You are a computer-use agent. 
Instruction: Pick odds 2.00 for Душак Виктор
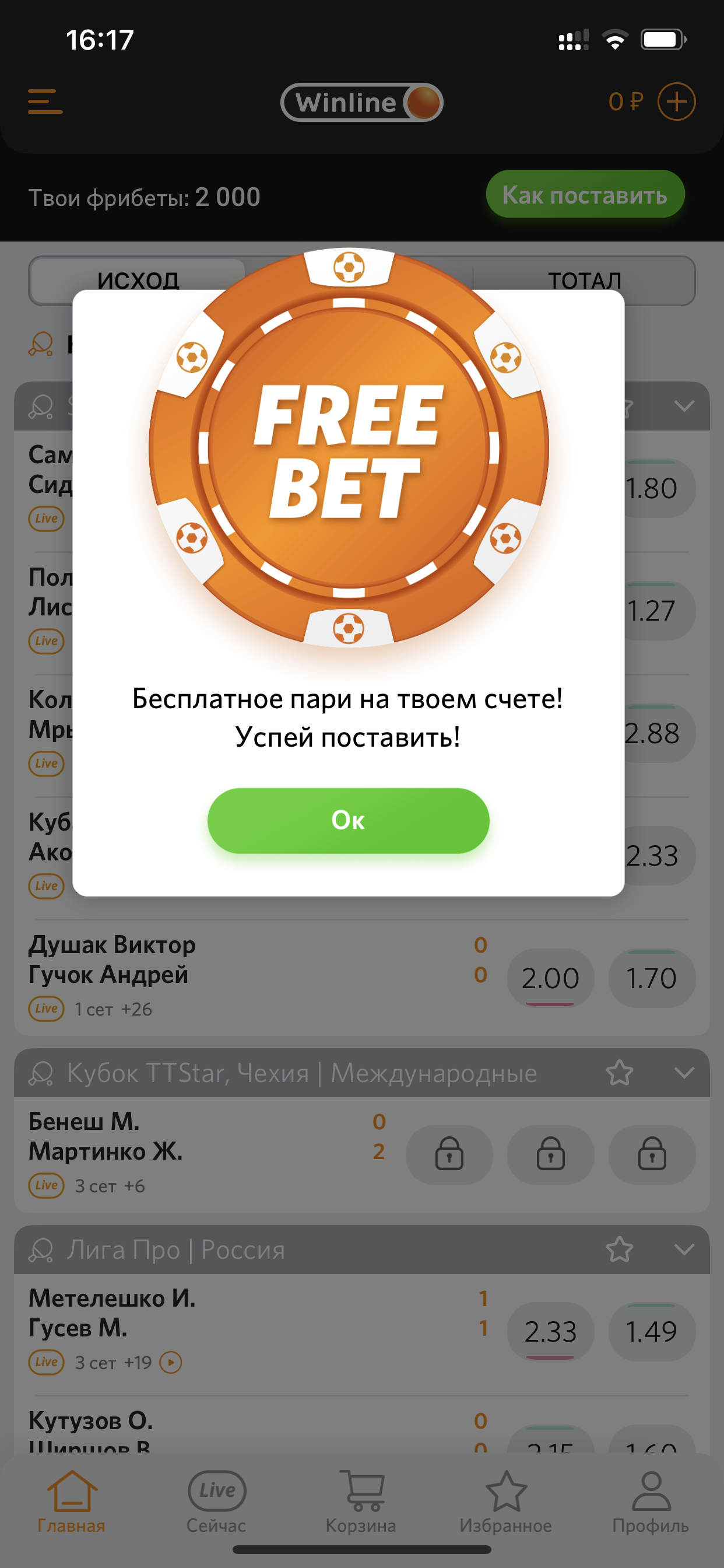550,978
